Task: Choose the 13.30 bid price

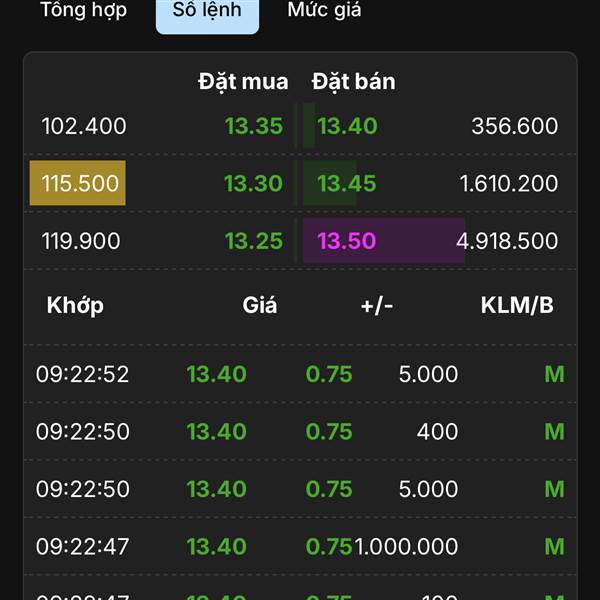Action: (253, 183)
